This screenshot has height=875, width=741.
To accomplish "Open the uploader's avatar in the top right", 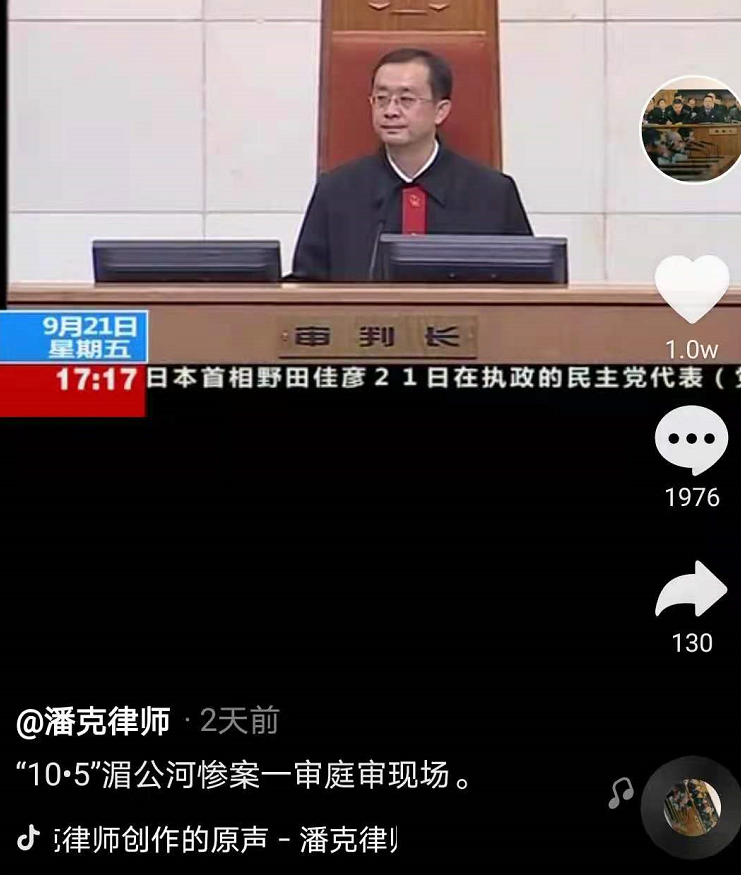I will 688,125.
